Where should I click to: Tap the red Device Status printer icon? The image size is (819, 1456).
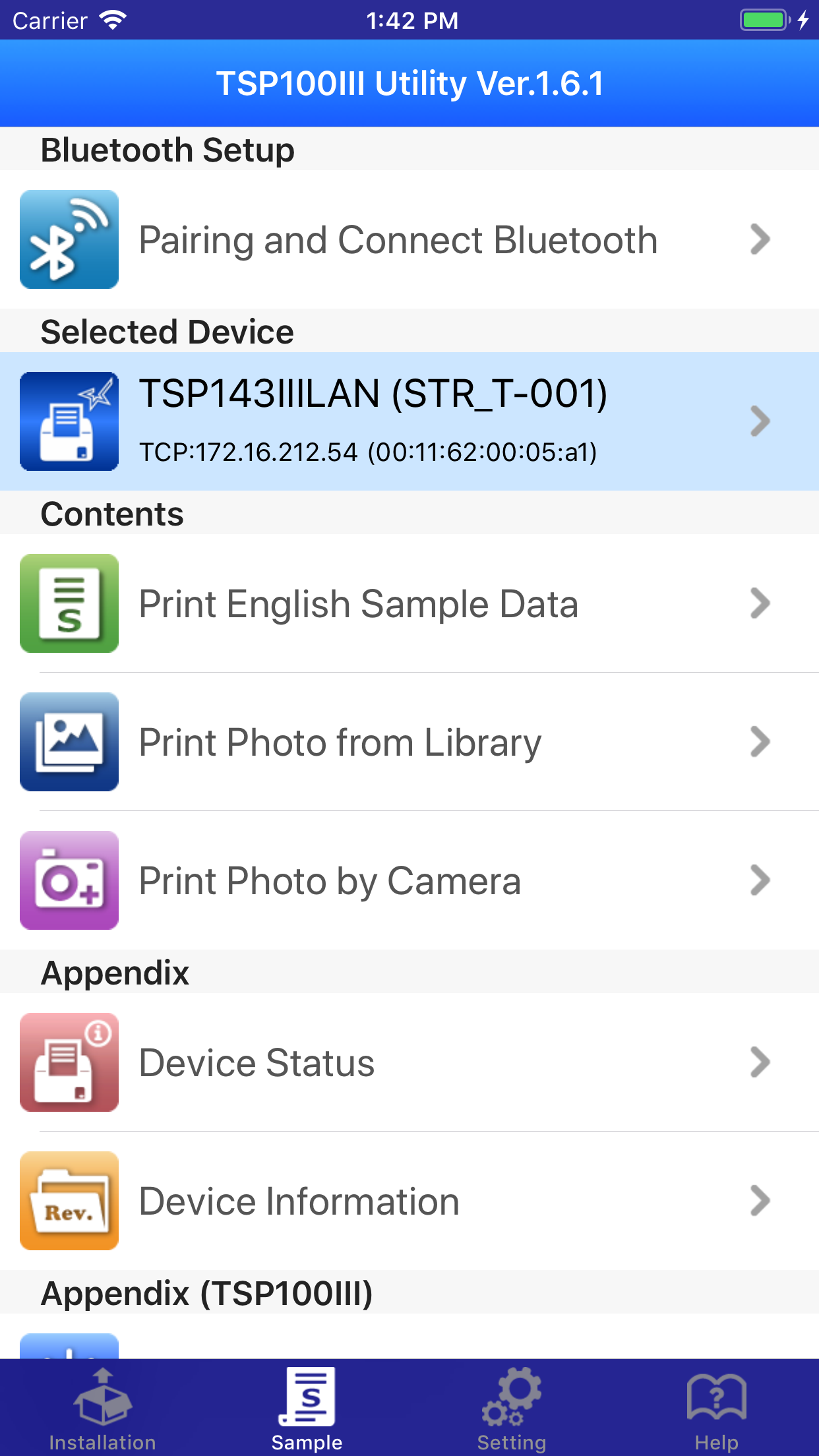pyautogui.click(x=69, y=1062)
